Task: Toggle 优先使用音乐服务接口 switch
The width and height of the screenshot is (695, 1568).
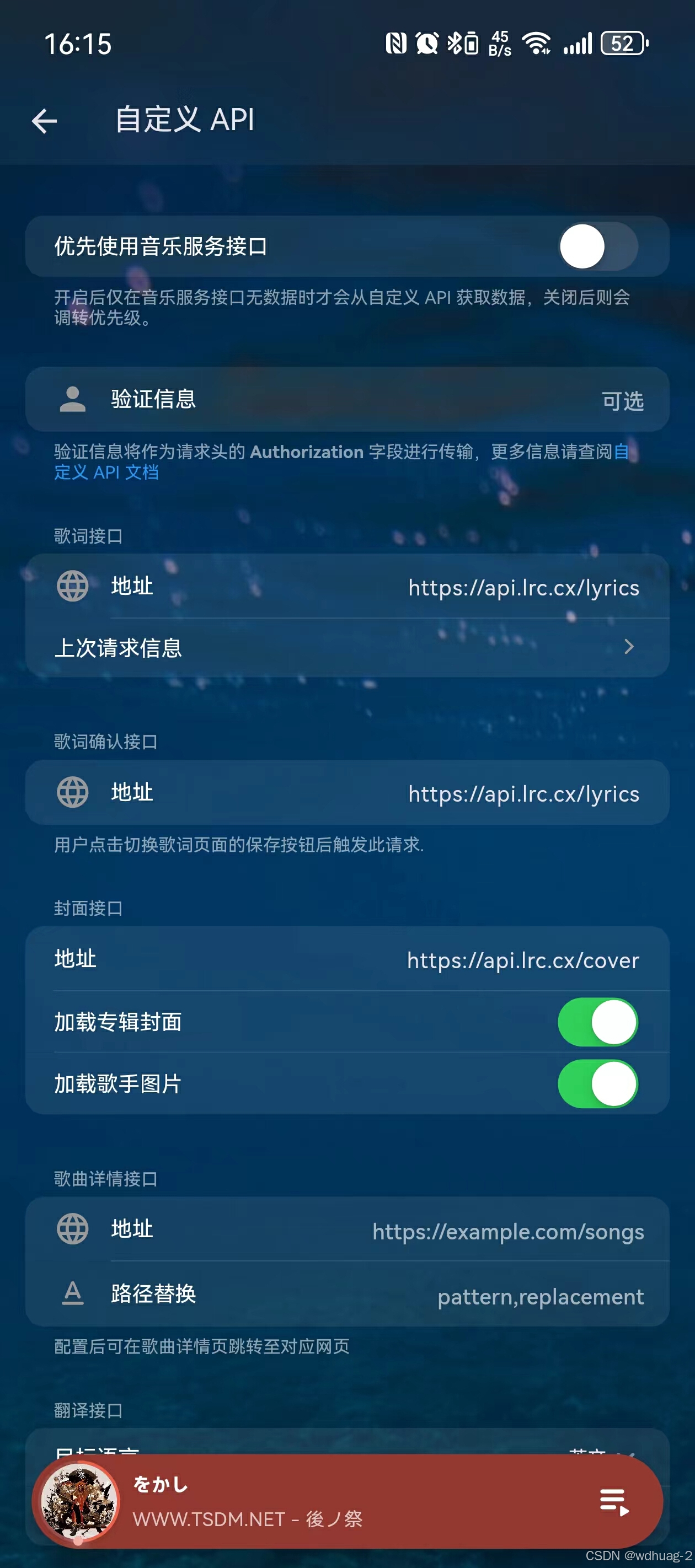Action: point(597,246)
